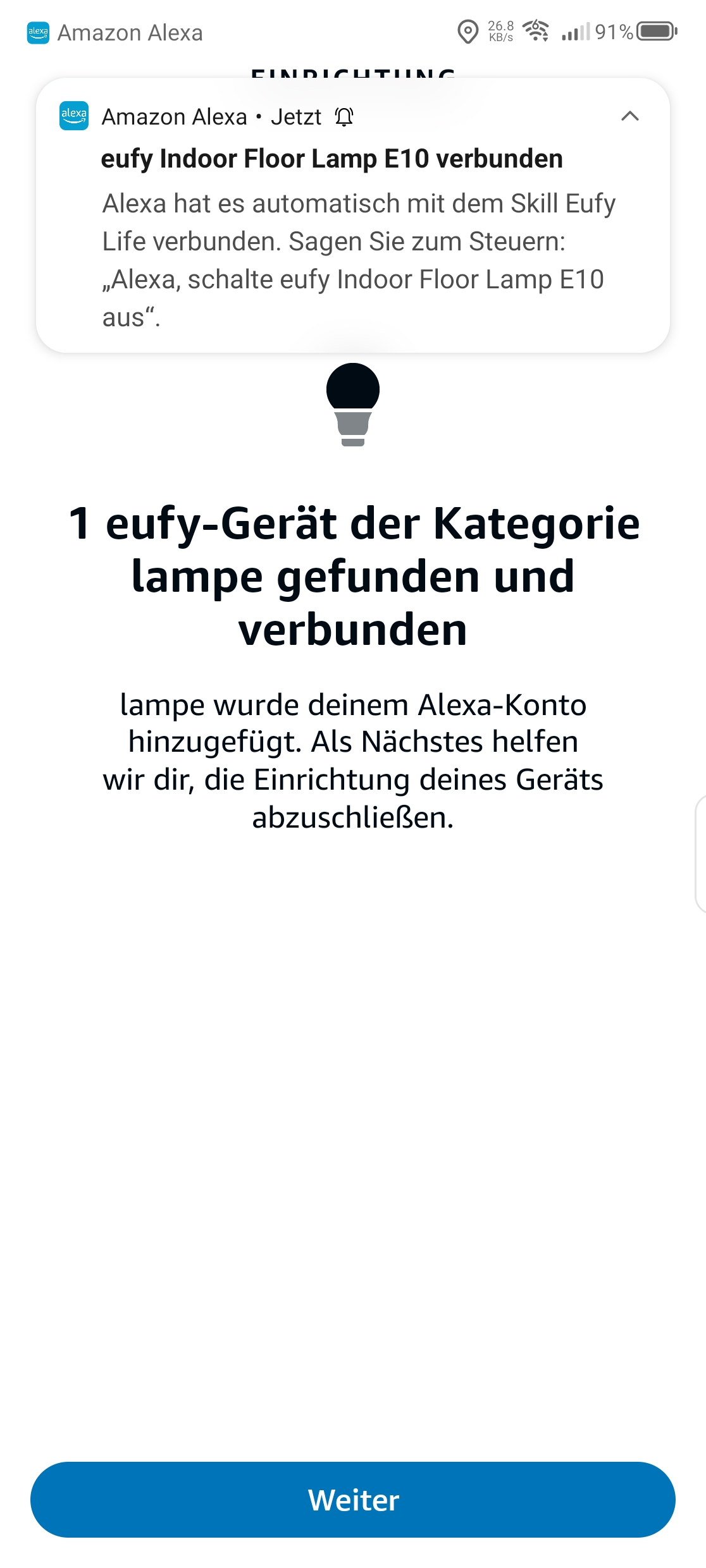This screenshot has width=706, height=1568.
Task: Tap the Weiter button
Action: click(x=353, y=1499)
